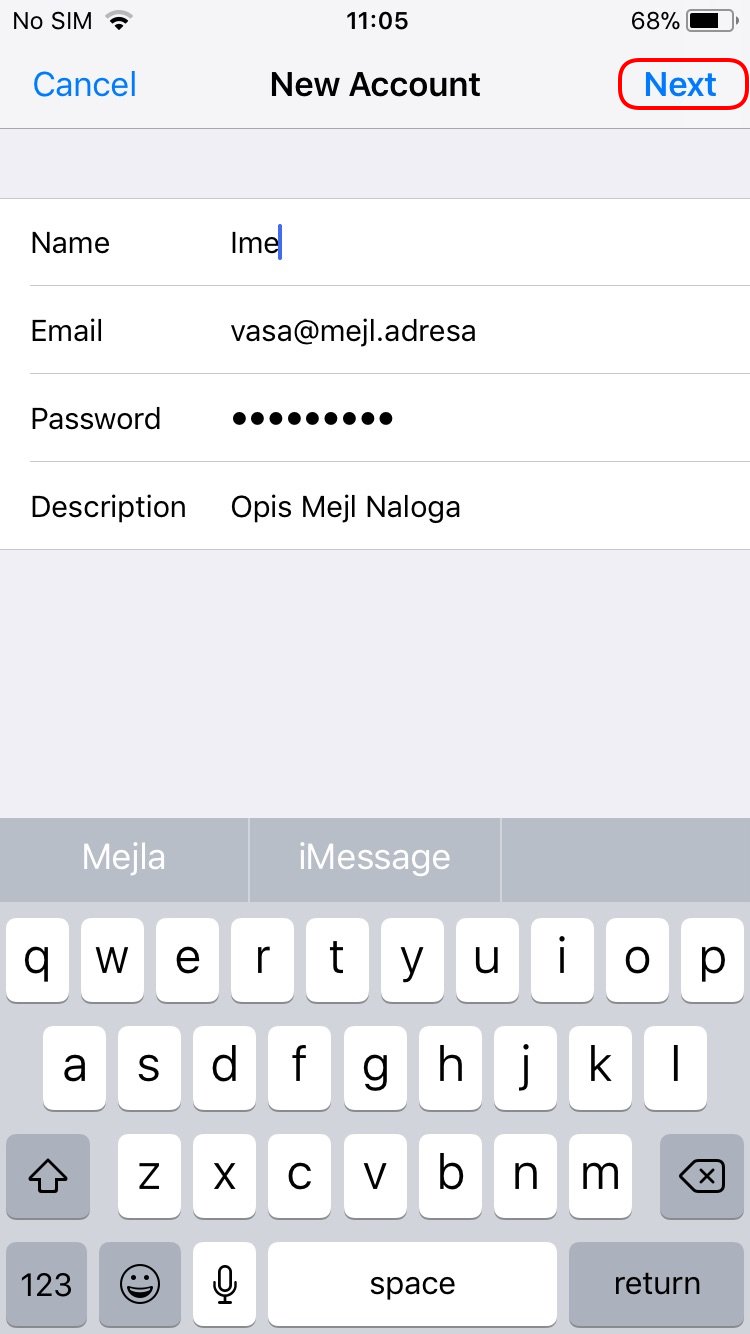750x1334 pixels.
Task: Start dictation with the microphone key
Action: pos(226,1284)
